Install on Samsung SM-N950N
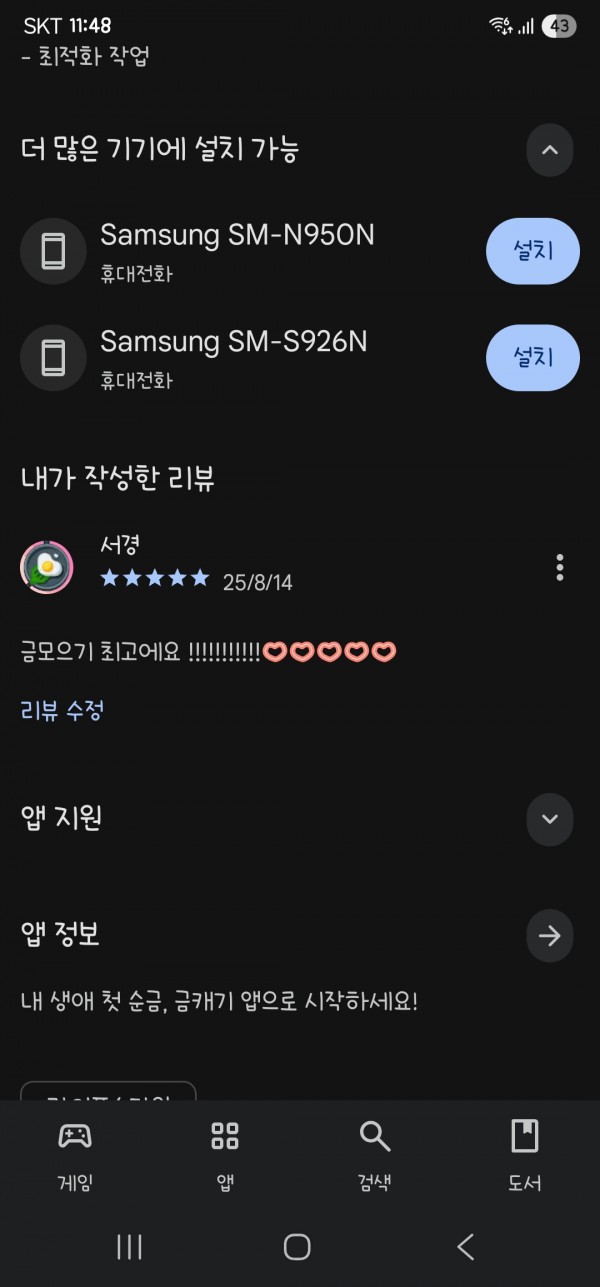Image resolution: width=600 pixels, height=1287 pixels. tap(533, 251)
